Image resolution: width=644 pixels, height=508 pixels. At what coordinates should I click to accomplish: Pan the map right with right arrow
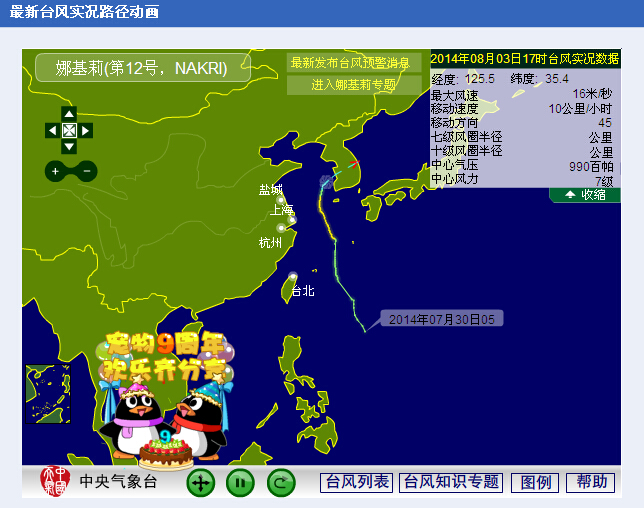[86, 130]
